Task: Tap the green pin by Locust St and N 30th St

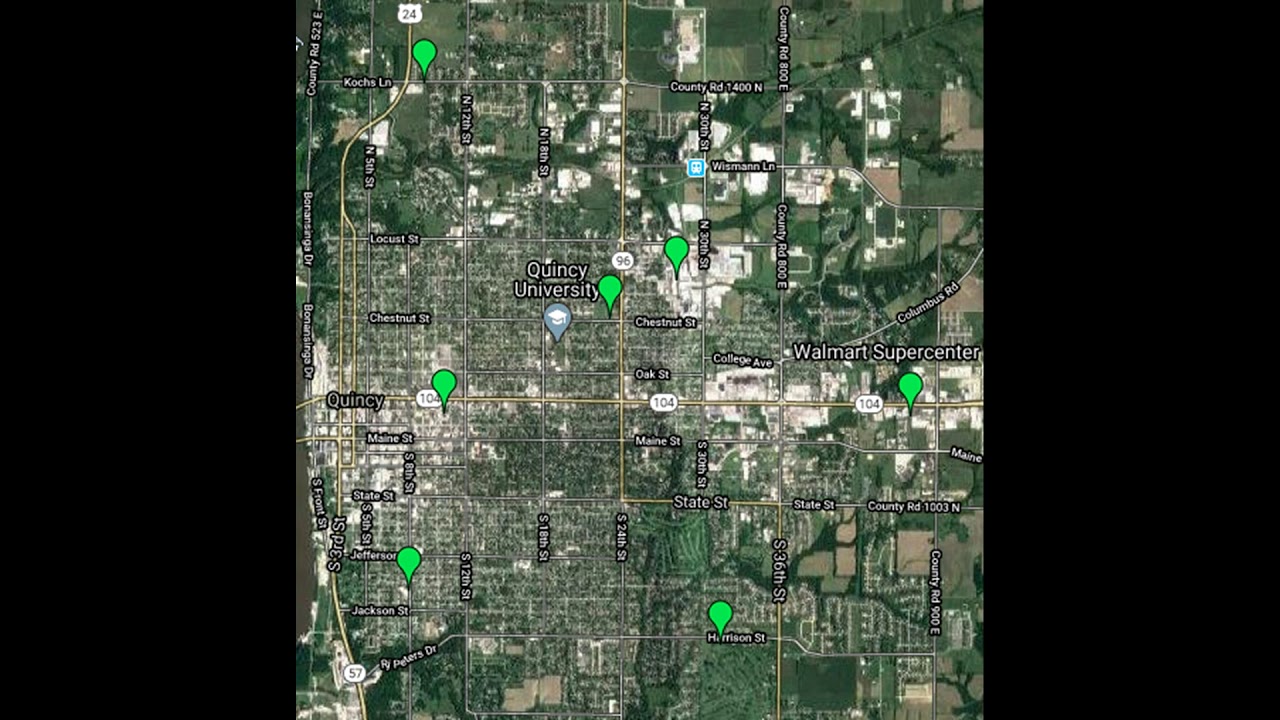Action: click(676, 251)
